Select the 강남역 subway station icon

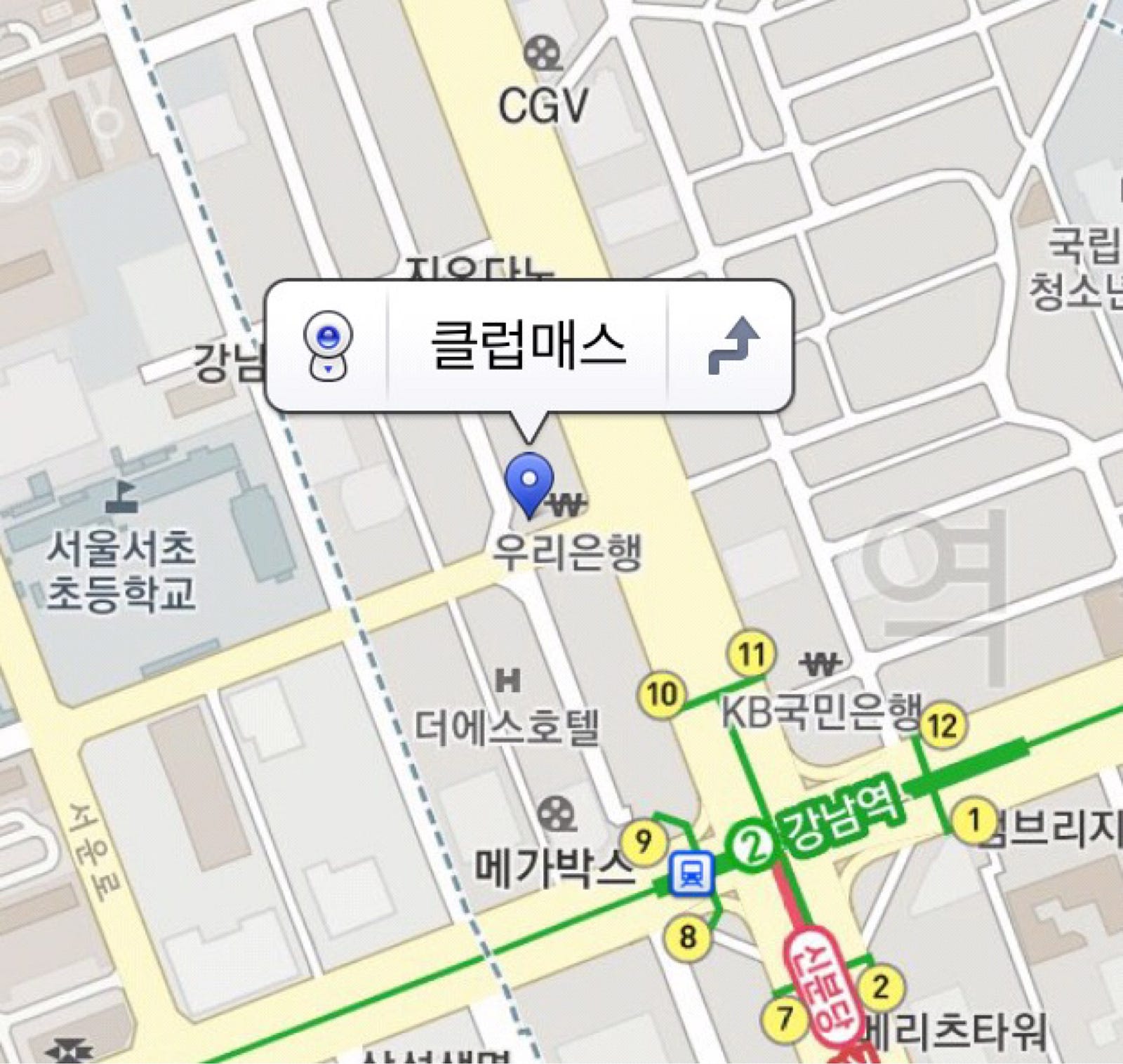pos(691,875)
